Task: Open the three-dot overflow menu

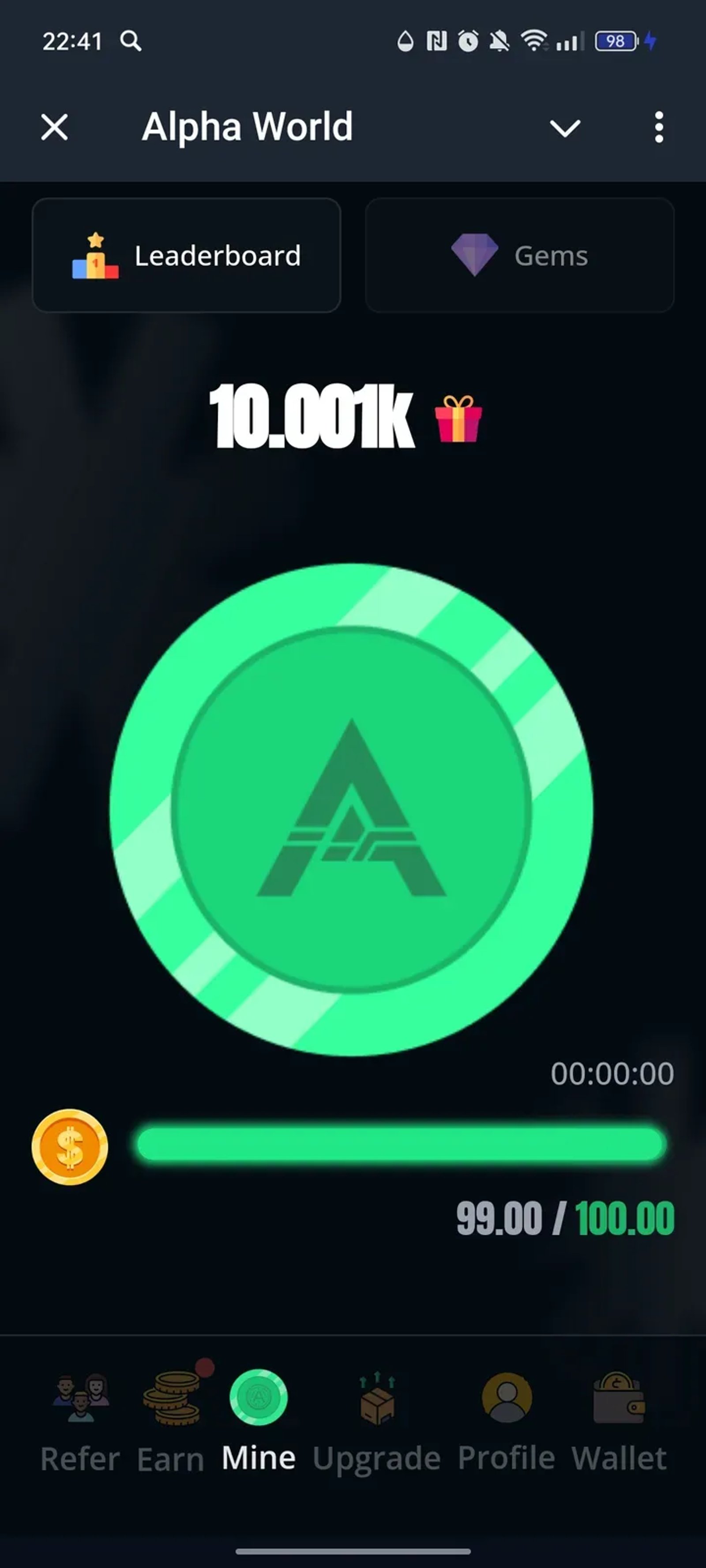Action: click(658, 128)
